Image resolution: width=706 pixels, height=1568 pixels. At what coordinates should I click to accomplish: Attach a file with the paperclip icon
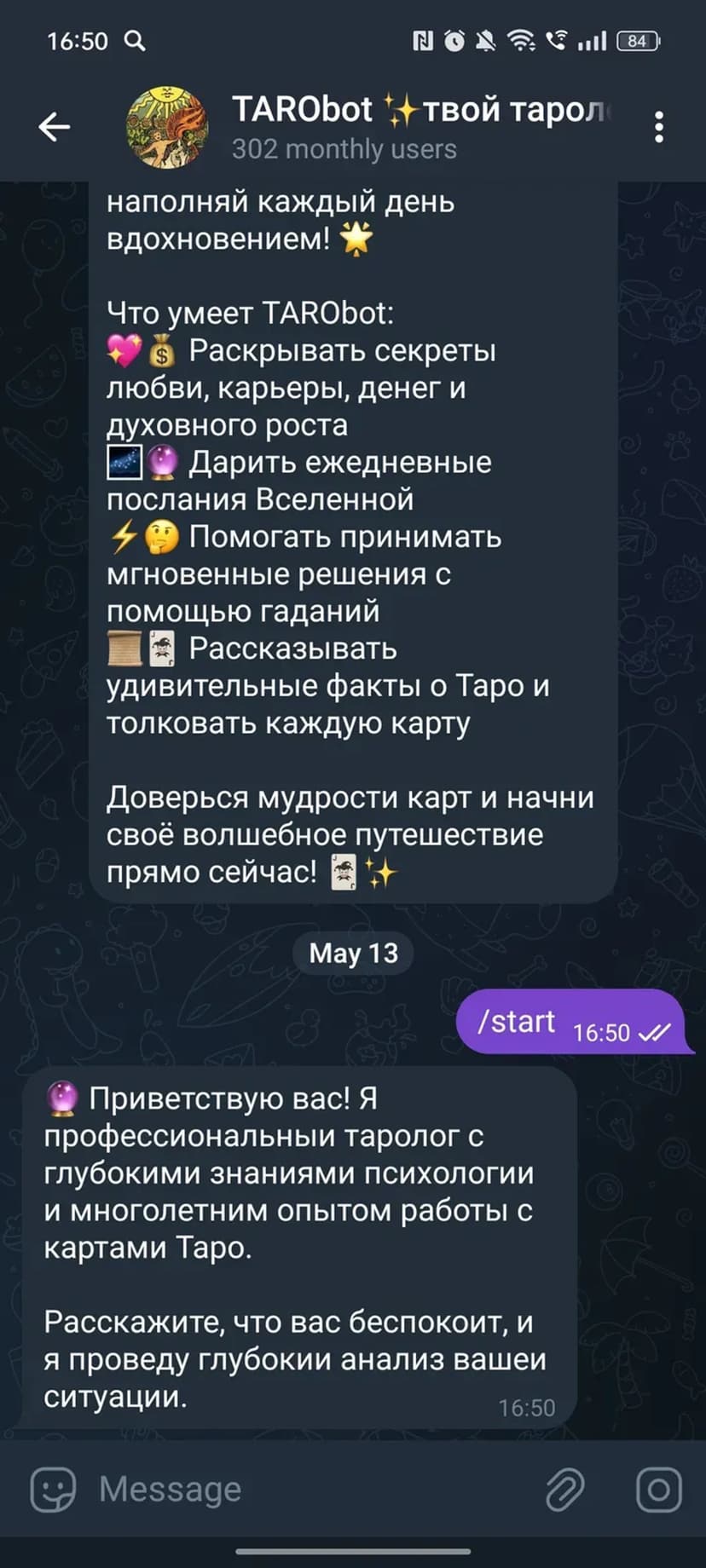click(564, 1489)
